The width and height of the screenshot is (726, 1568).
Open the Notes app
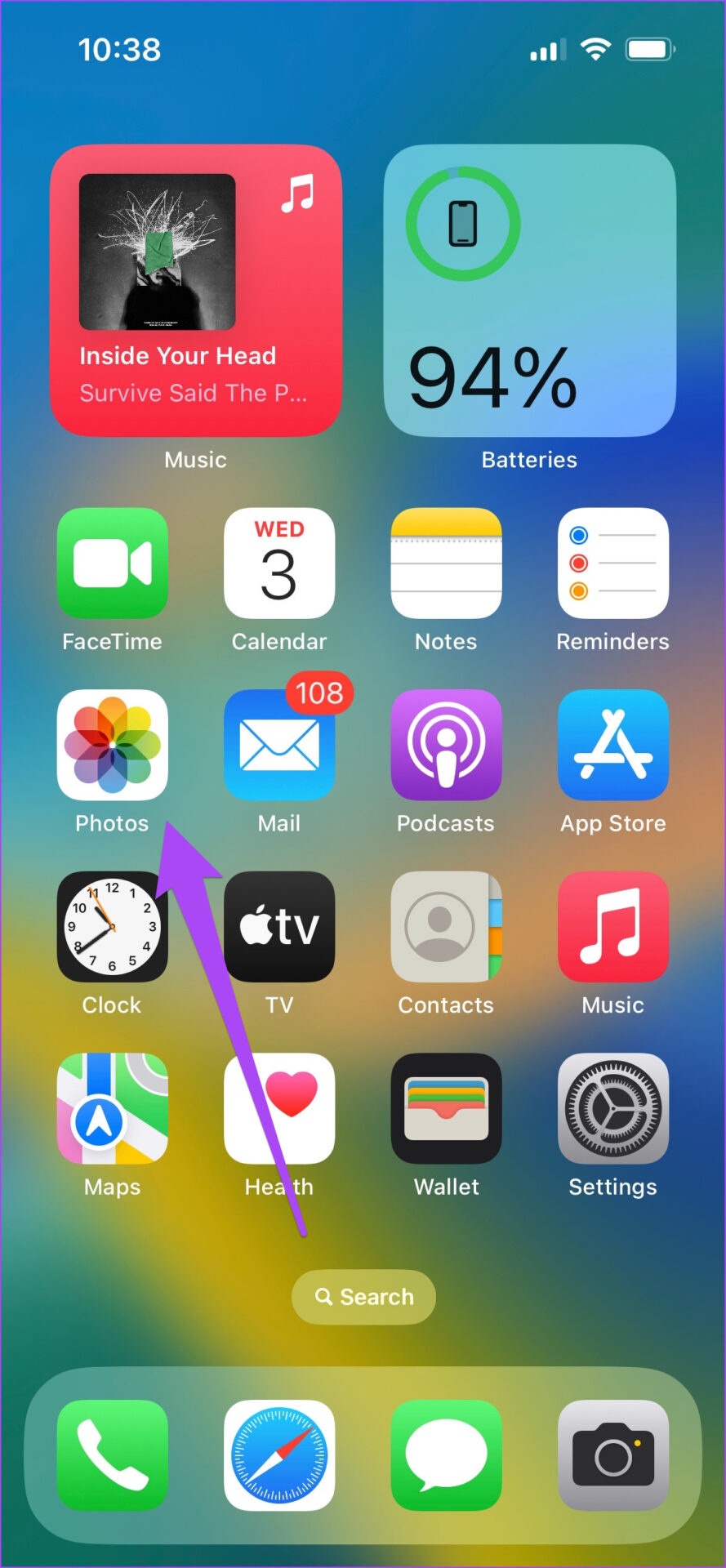(446, 563)
